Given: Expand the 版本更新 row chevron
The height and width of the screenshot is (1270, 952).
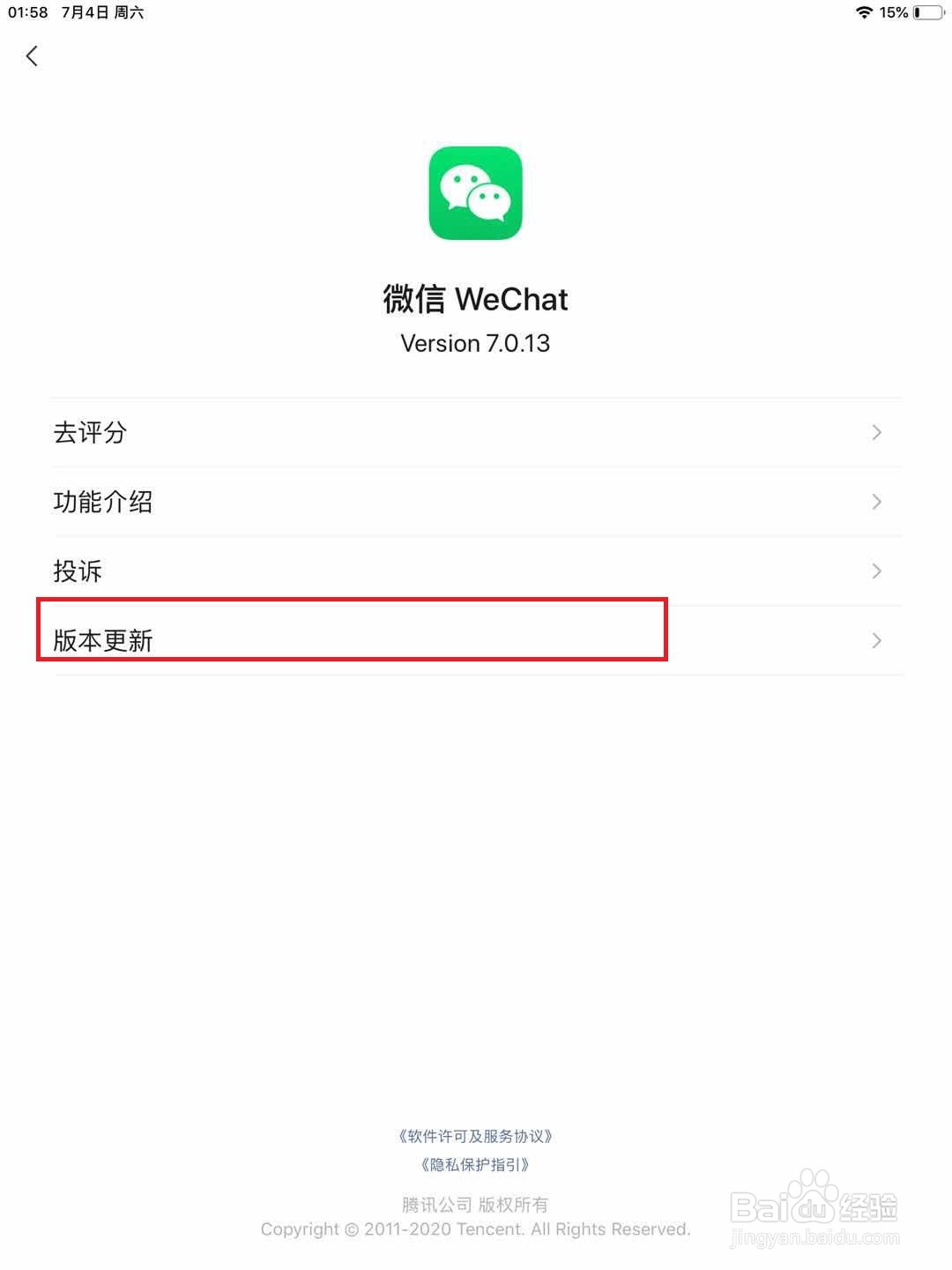Looking at the screenshot, I should point(876,640).
